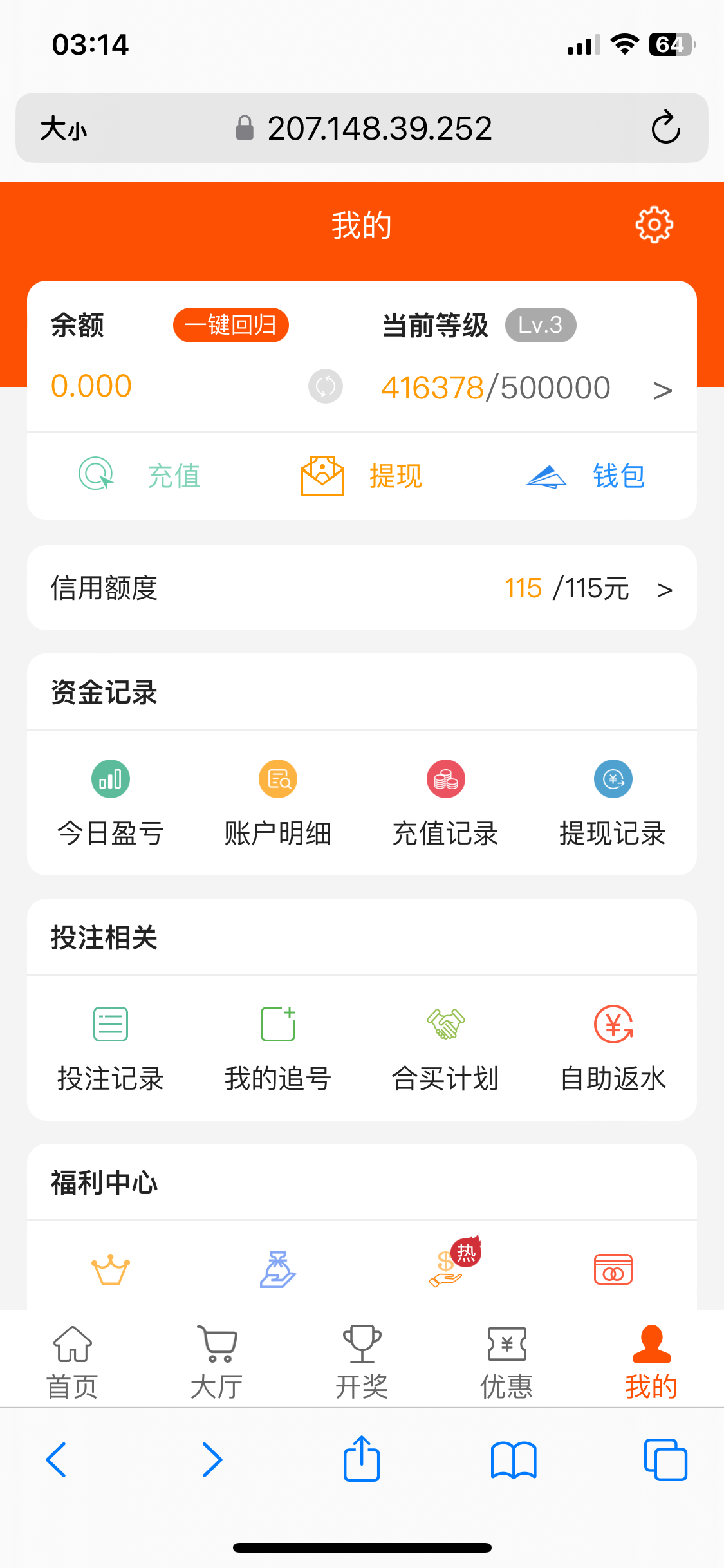Open 合买计划 group-buy plan
724x1568 pixels.
(445, 1048)
